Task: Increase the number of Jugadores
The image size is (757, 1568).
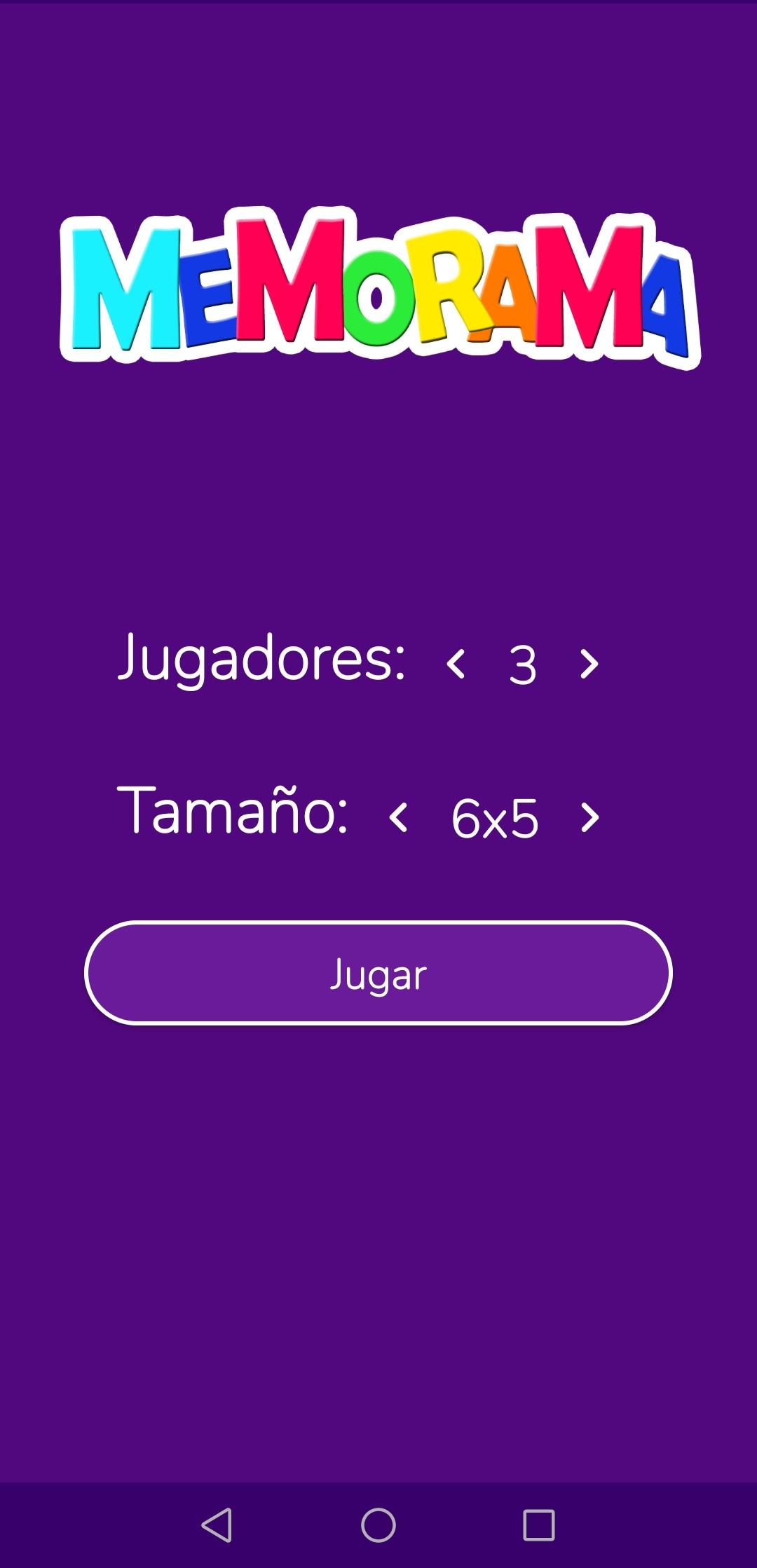Action: click(589, 663)
